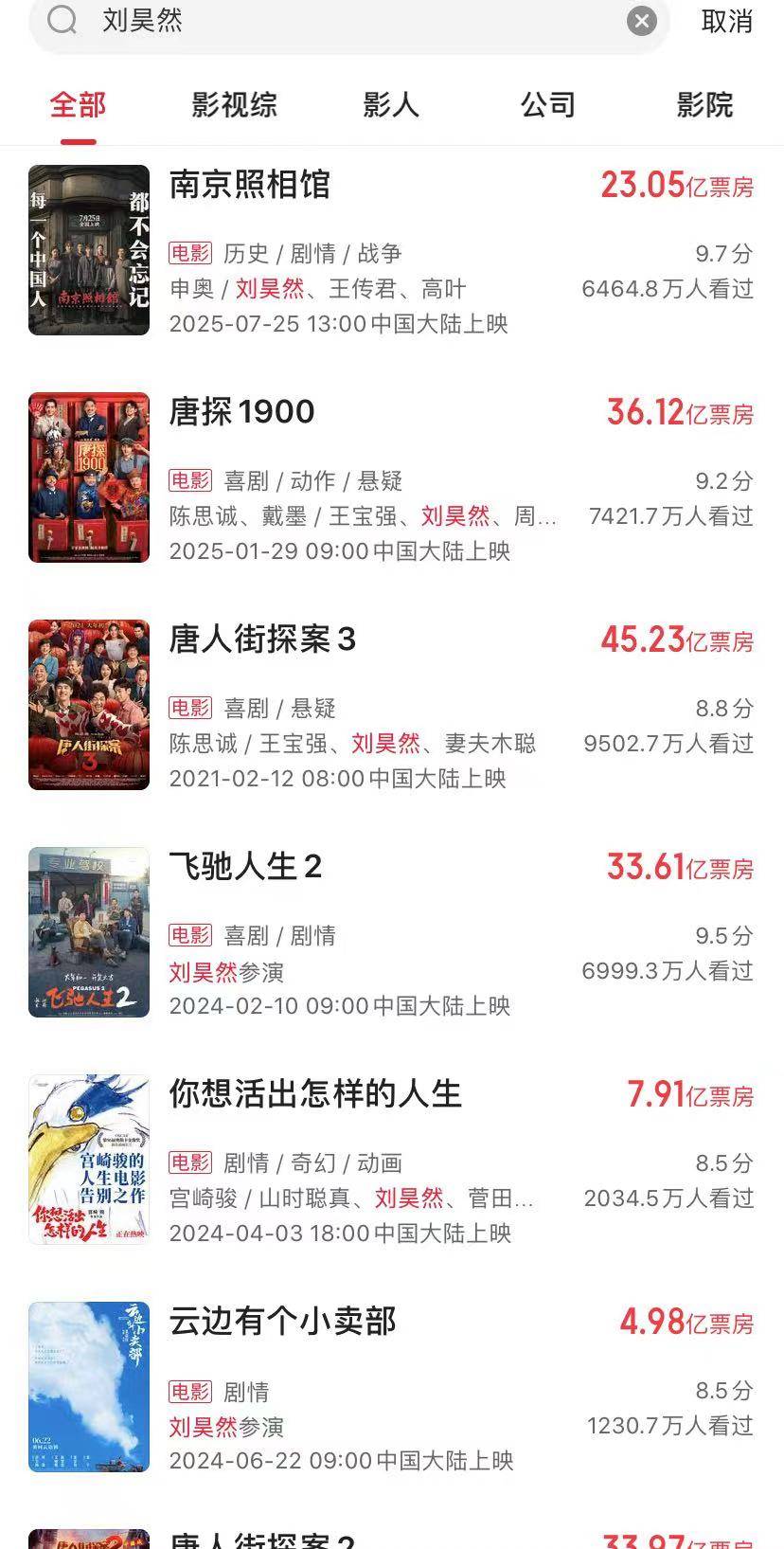Switch to the 影人 tab
784x1549 pixels.
[x=391, y=105]
